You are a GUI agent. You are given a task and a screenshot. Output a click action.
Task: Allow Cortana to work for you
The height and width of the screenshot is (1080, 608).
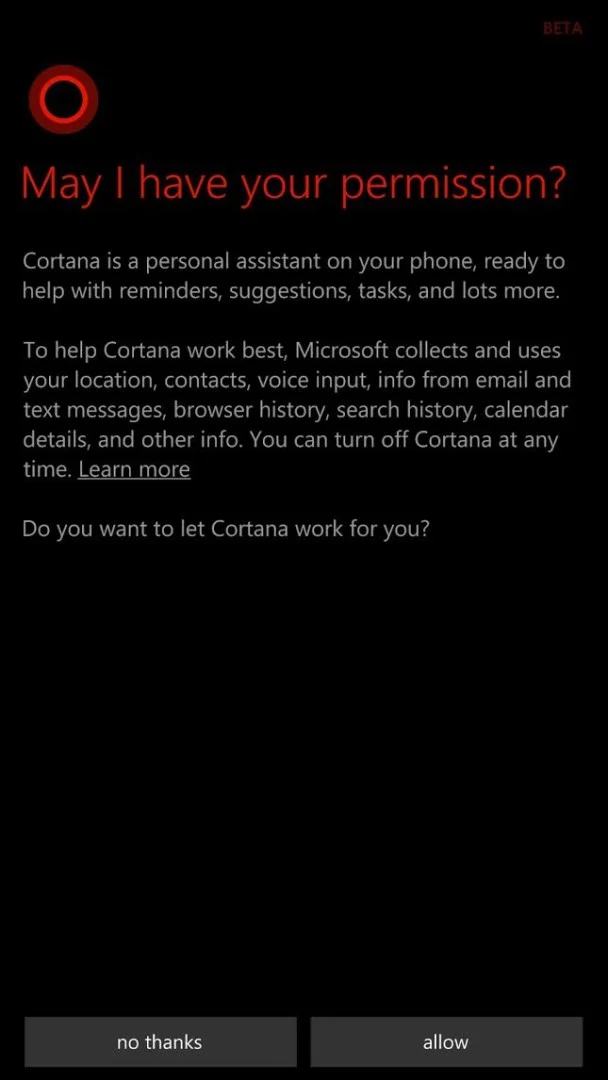pyautogui.click(x=446, y=1041)
